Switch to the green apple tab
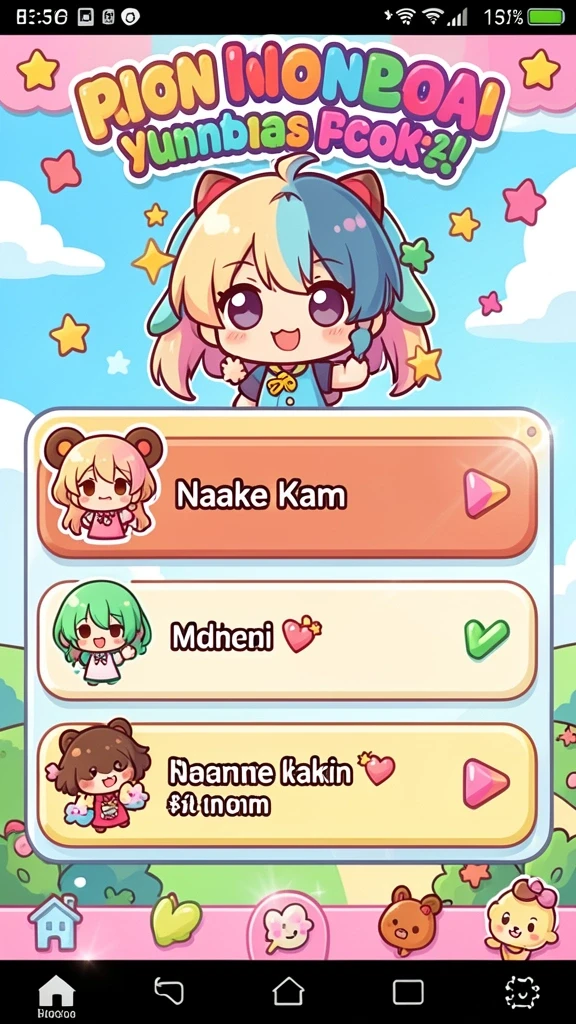The width and height of the screenshot is (576, 1024). click(175, 921)
